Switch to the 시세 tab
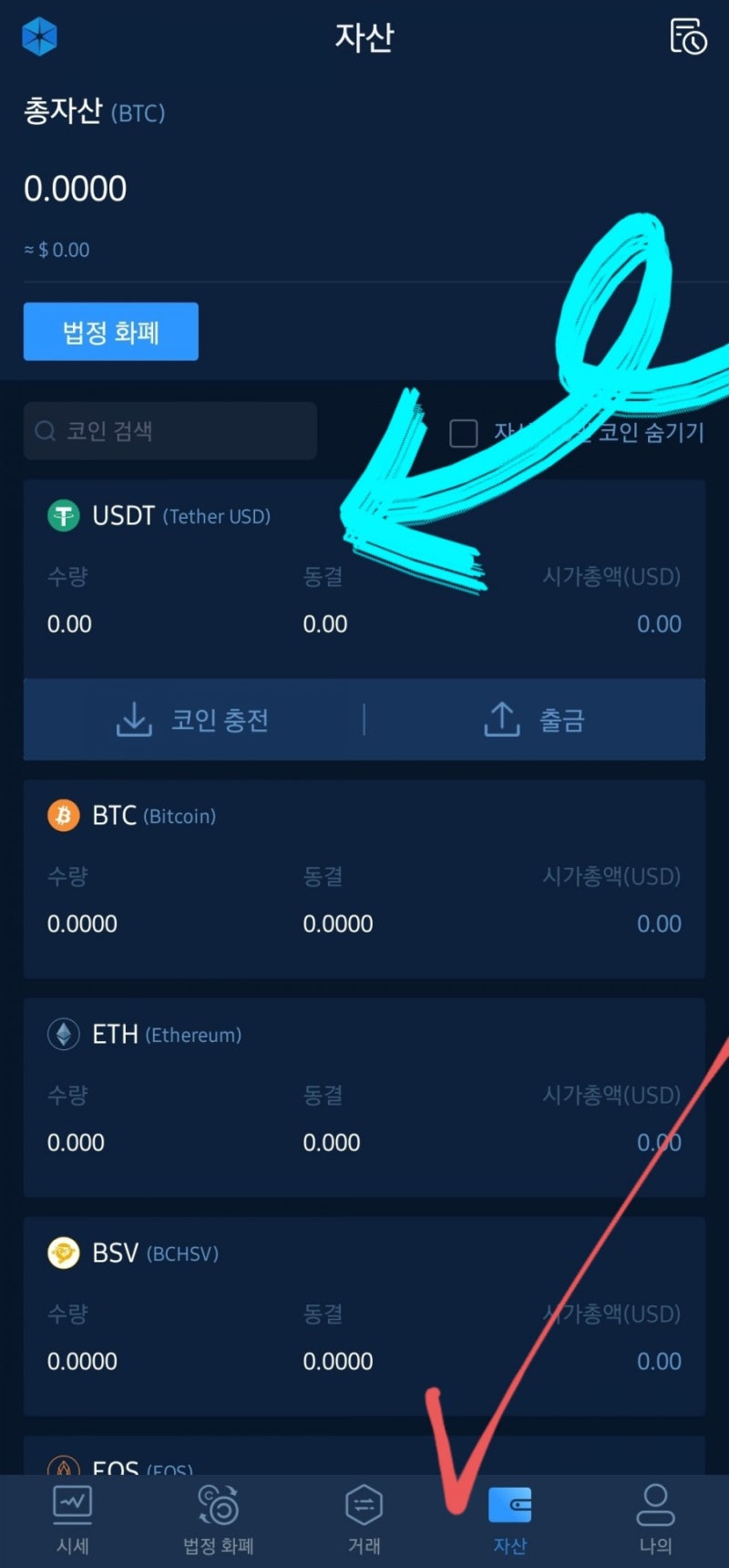 (72, 1517)
